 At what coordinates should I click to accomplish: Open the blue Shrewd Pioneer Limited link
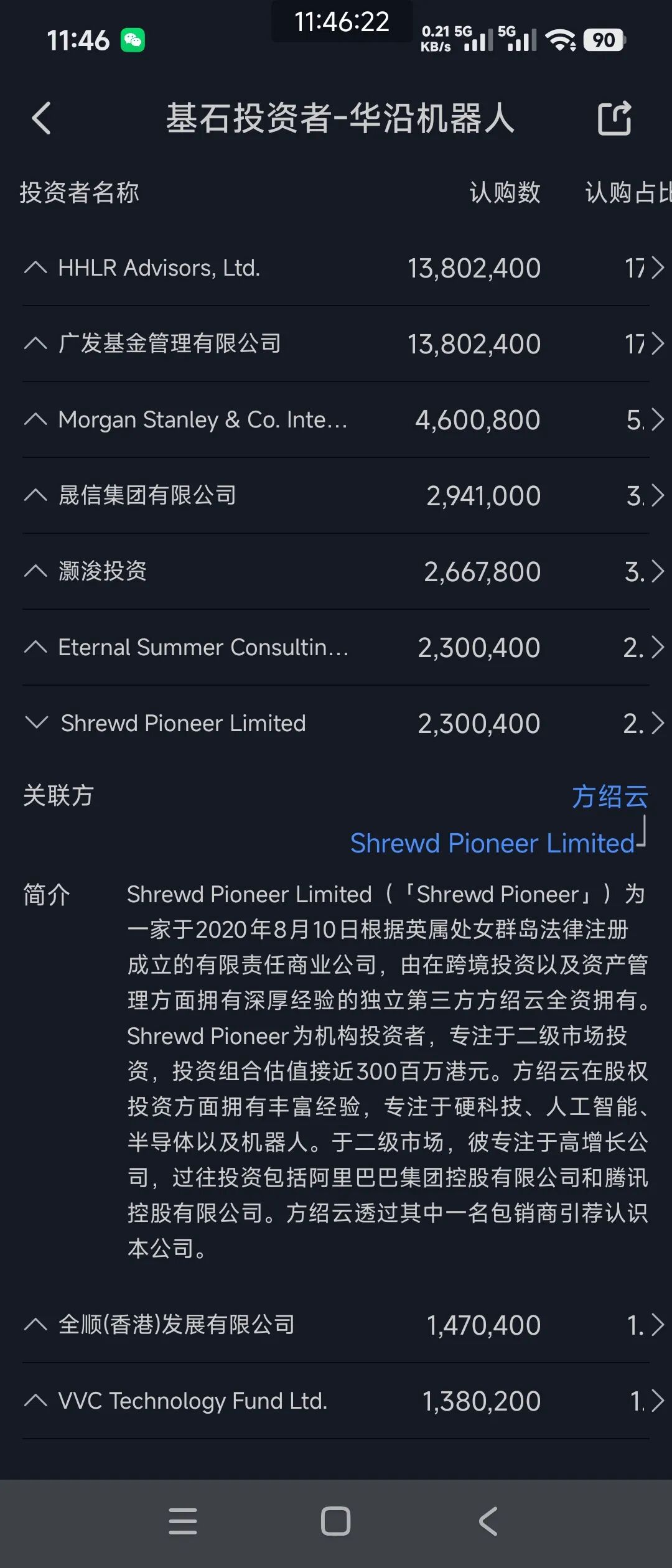click(x=492, y=844)
